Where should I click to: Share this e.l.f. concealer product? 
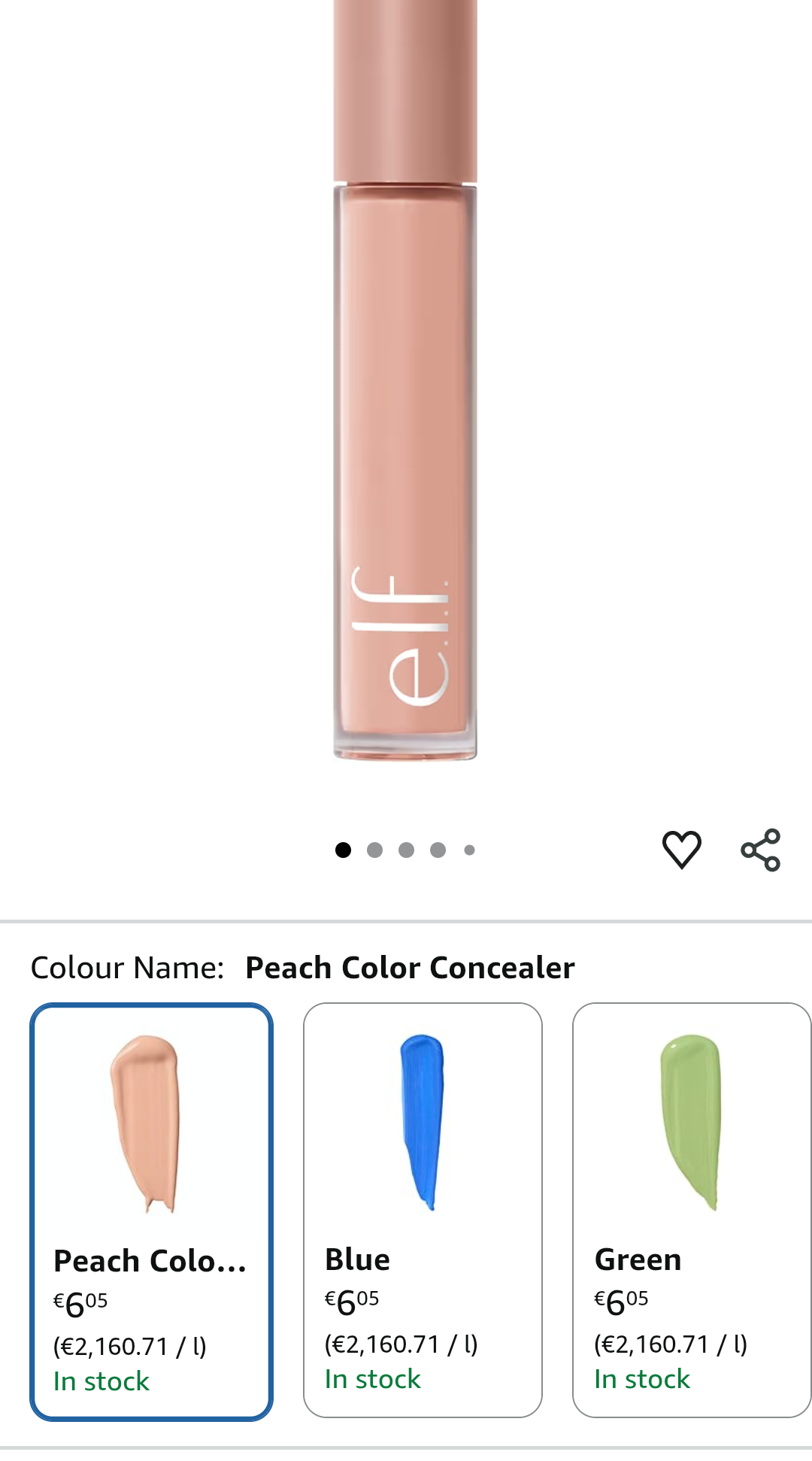(x=761, y=850)
